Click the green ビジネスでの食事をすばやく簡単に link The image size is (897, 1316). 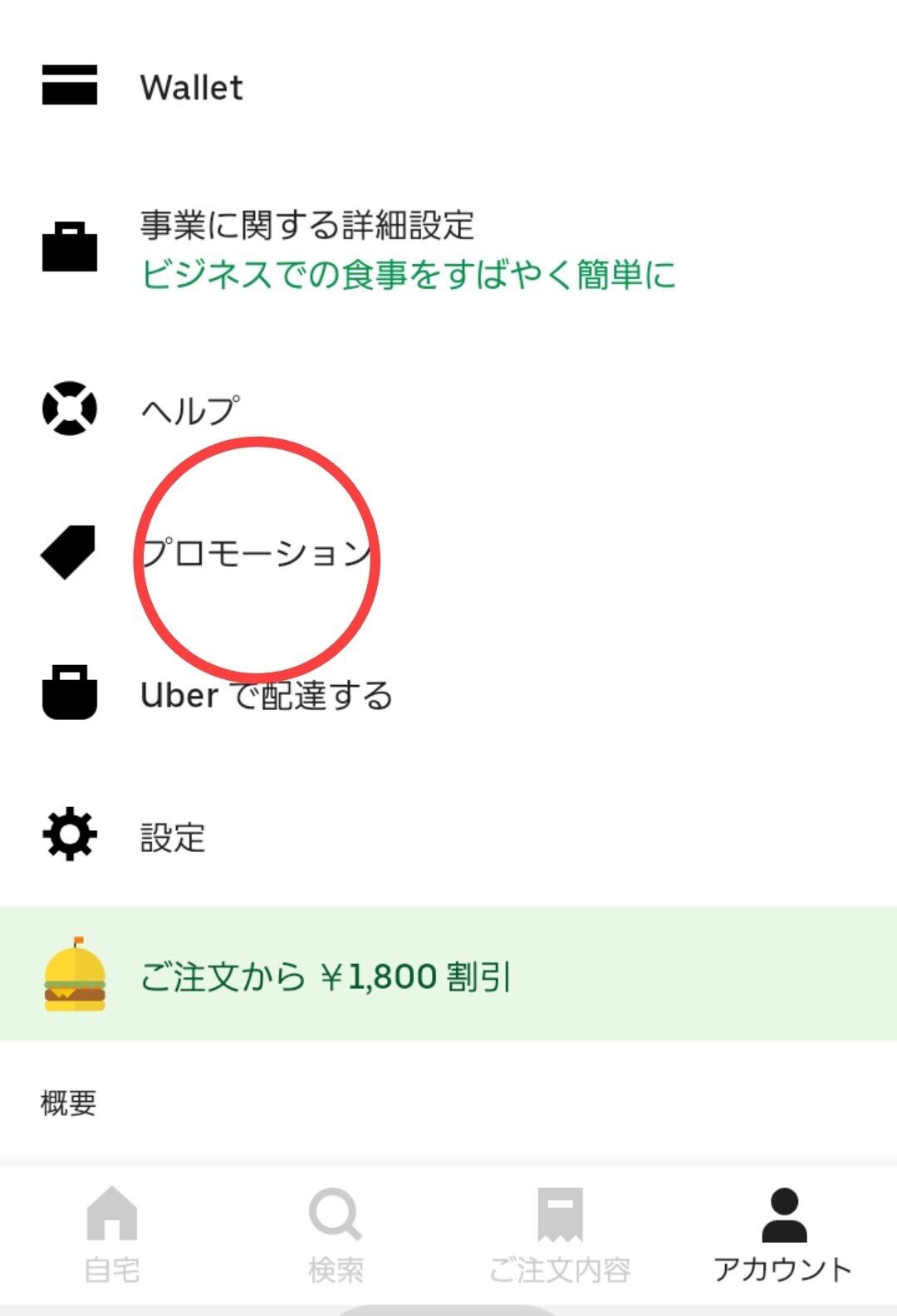pos(409,278)
